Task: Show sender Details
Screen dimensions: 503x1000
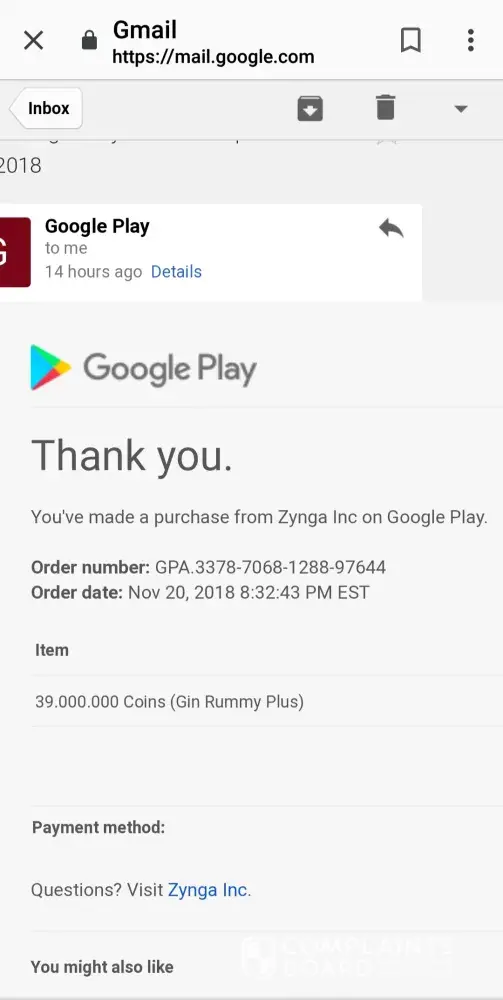Action: [x=176, y=272]
